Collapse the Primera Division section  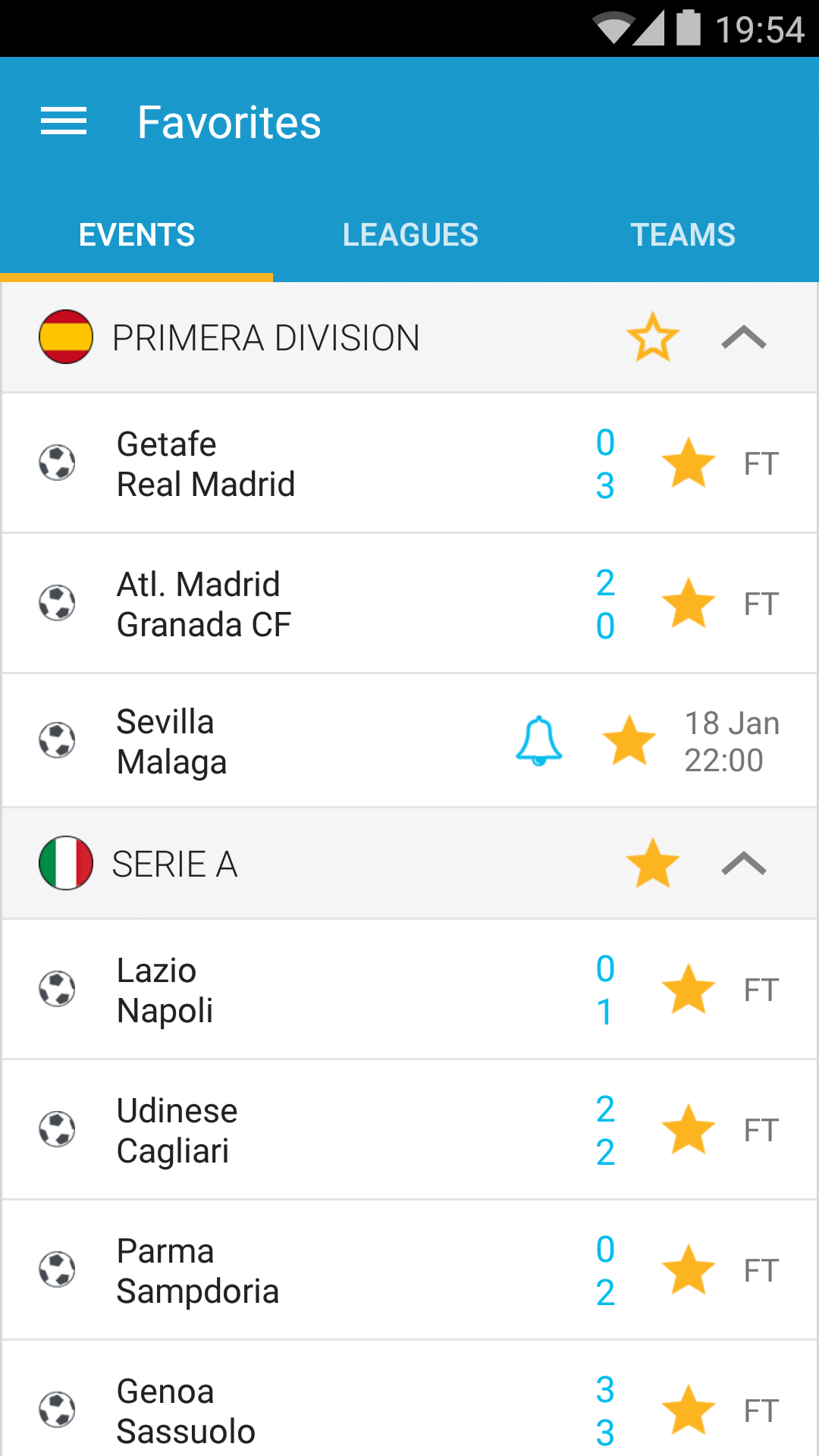[x=744, y=337]
